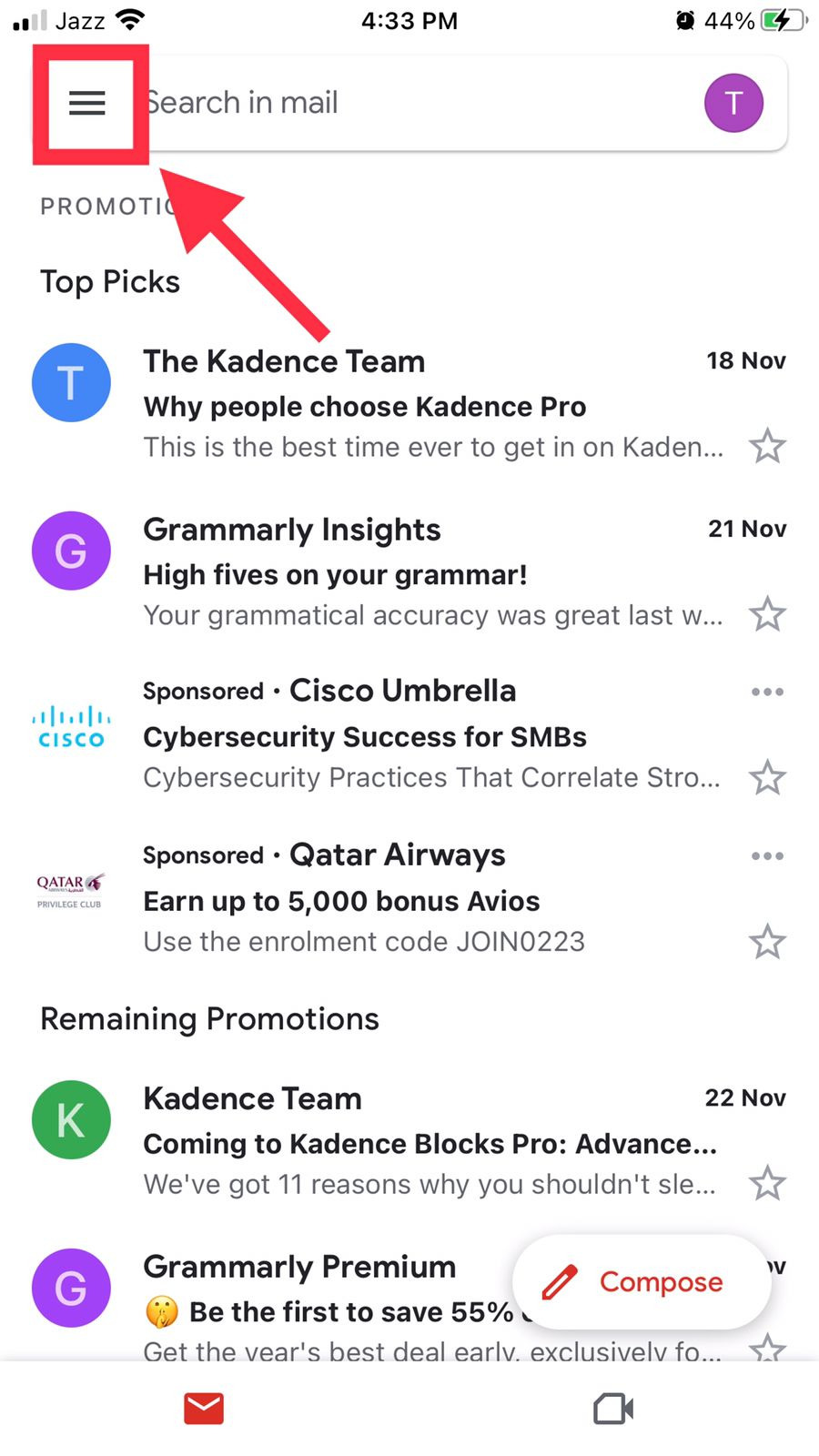
Task: Open more options for Cisco Umbrella ad
Action: tap(767, 693)
